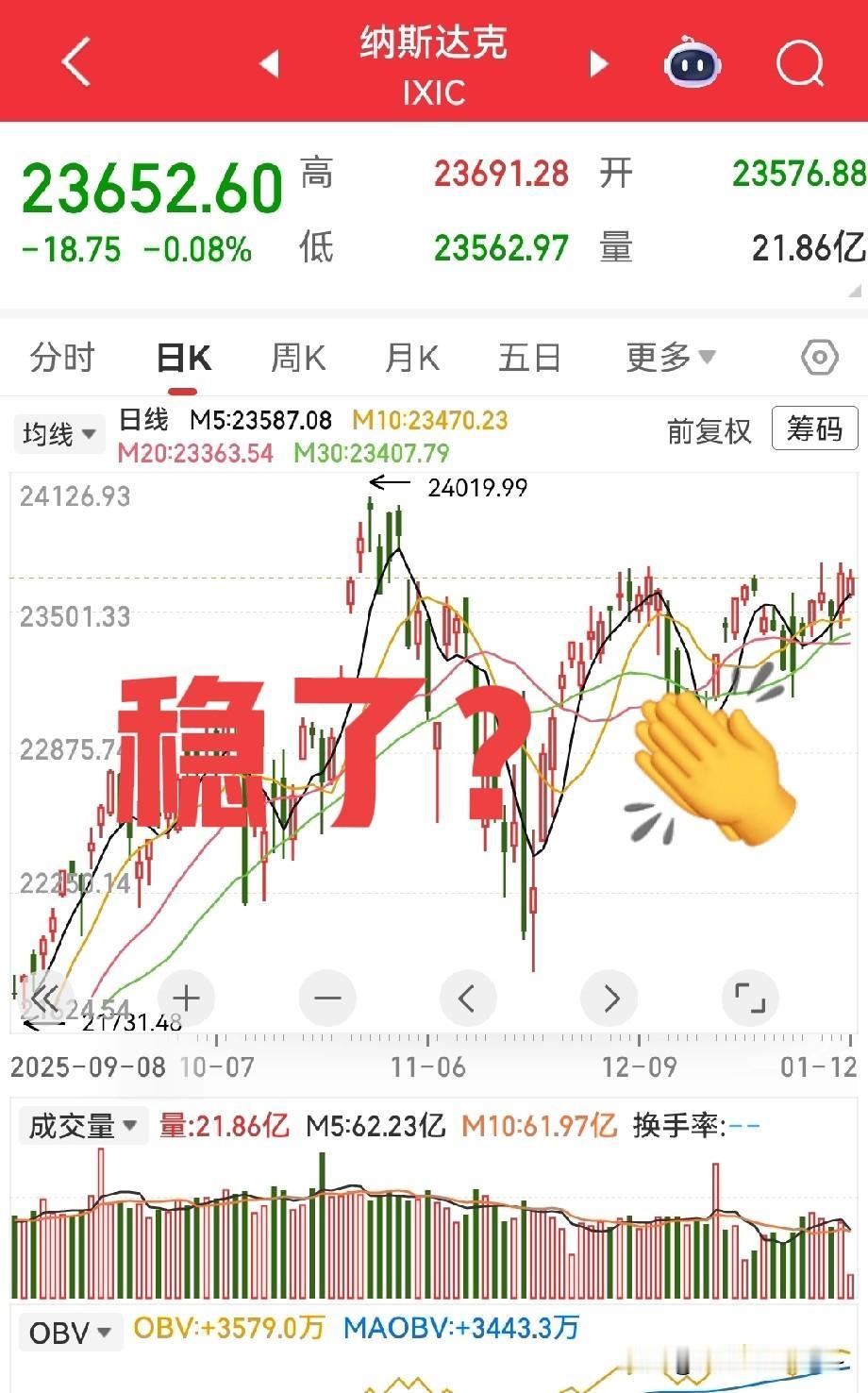Toggle 前复权 price adjustment mode
The image size is (868, 1393).
[710, 432]
